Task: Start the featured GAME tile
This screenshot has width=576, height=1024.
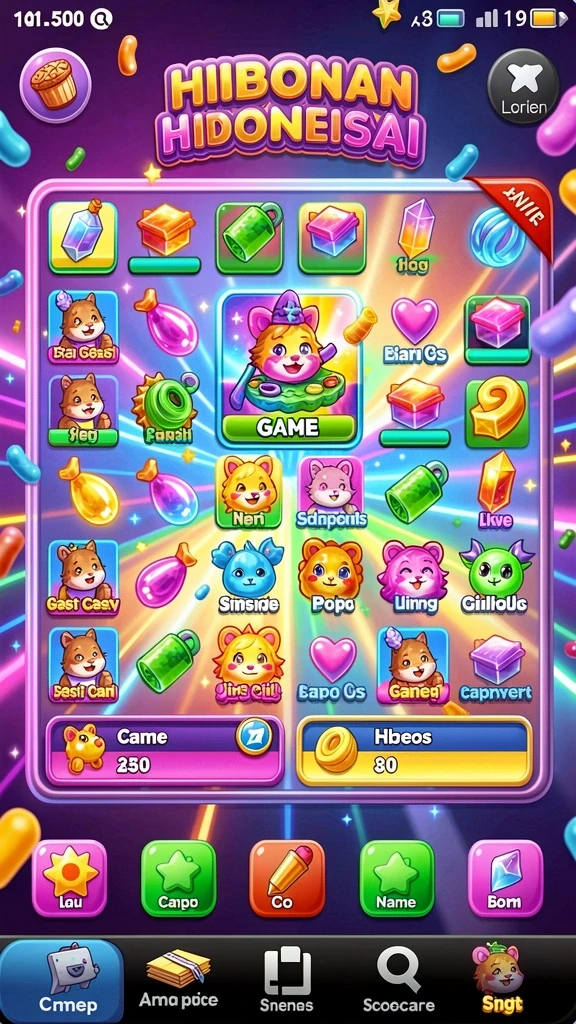Action: tap(289, 368)
